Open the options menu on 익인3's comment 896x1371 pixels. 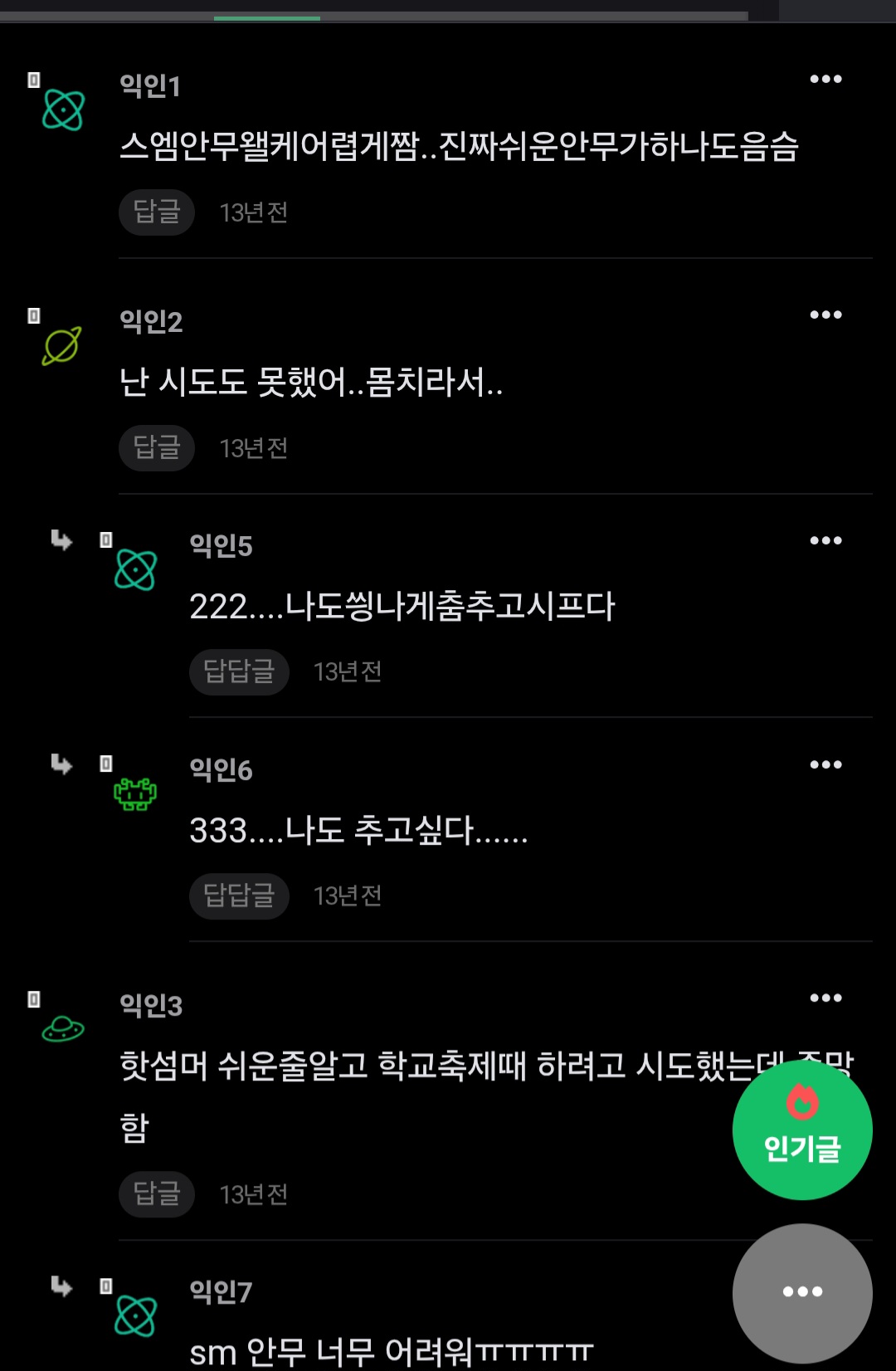[x=825, y=997]
